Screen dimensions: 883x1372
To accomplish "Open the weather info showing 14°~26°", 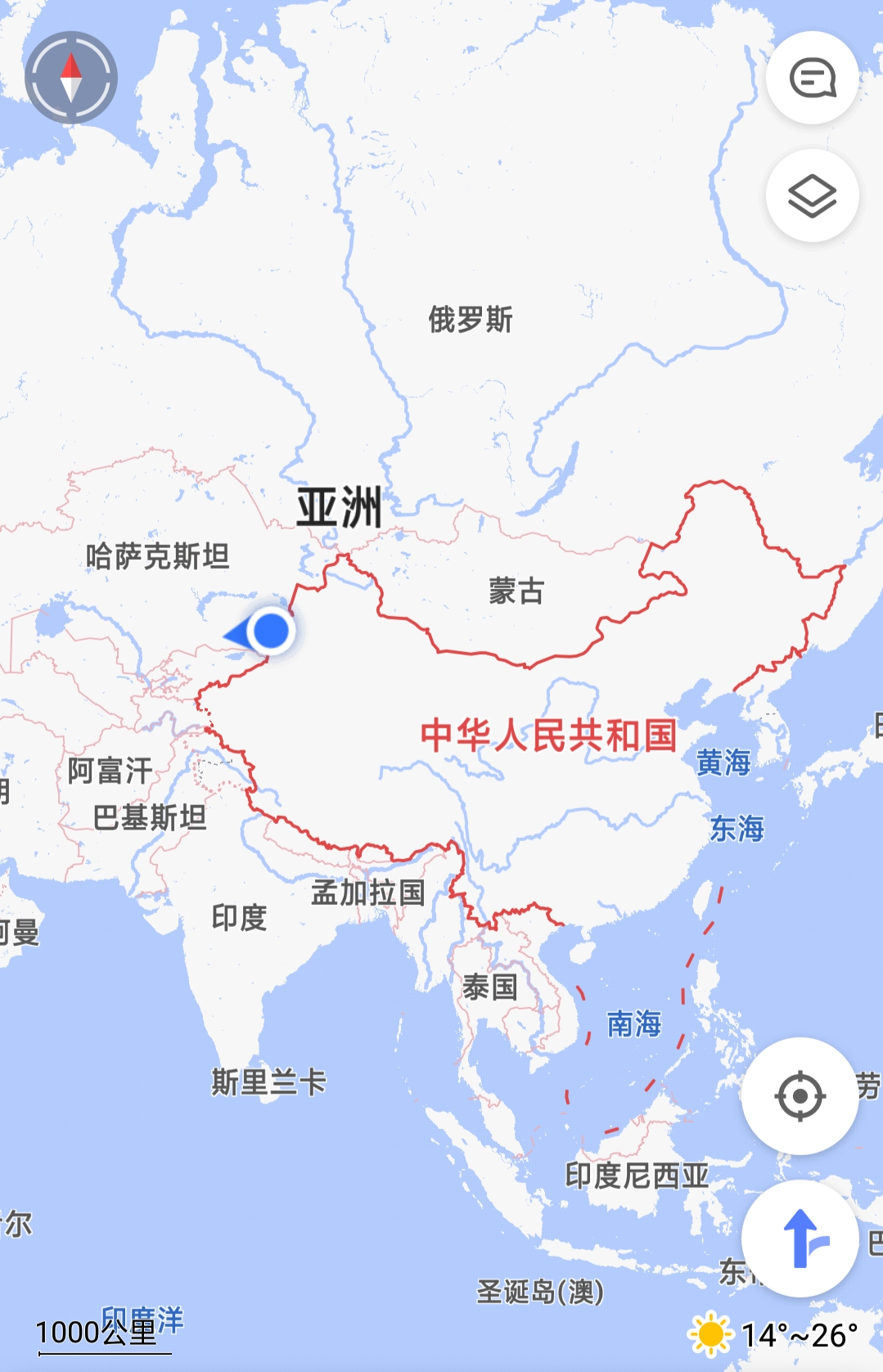I will tap(773, 1334).
